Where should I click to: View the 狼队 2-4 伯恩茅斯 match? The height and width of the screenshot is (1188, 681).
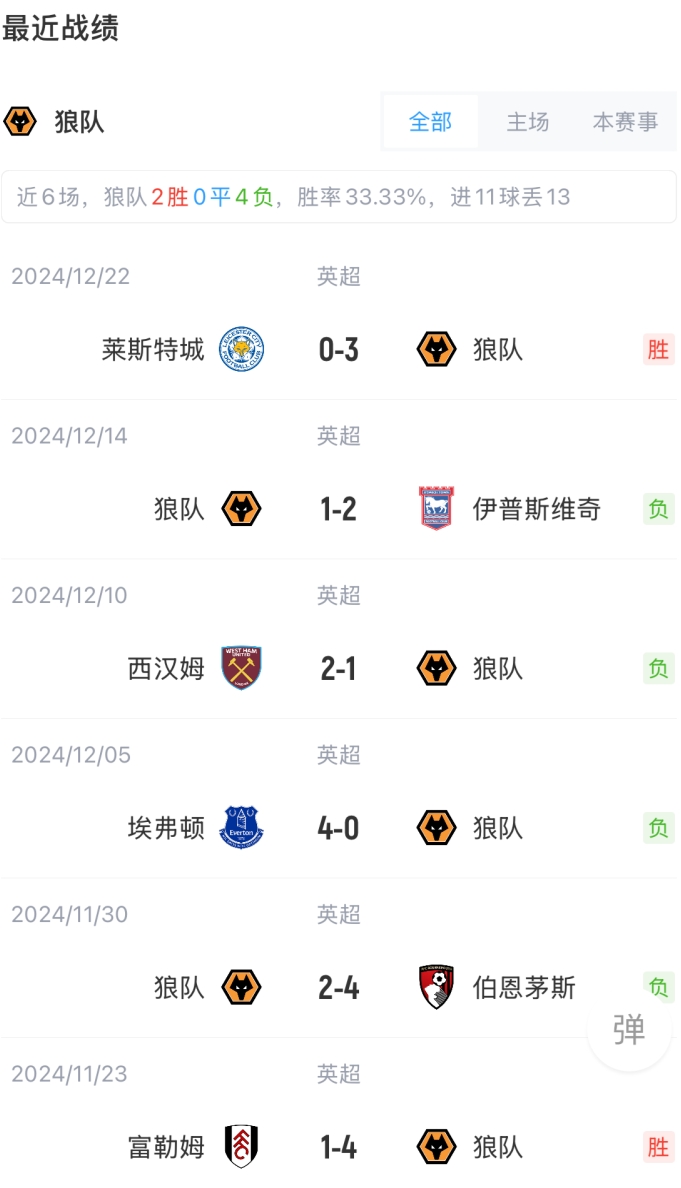pyautogui.click(x=339, y=988)
